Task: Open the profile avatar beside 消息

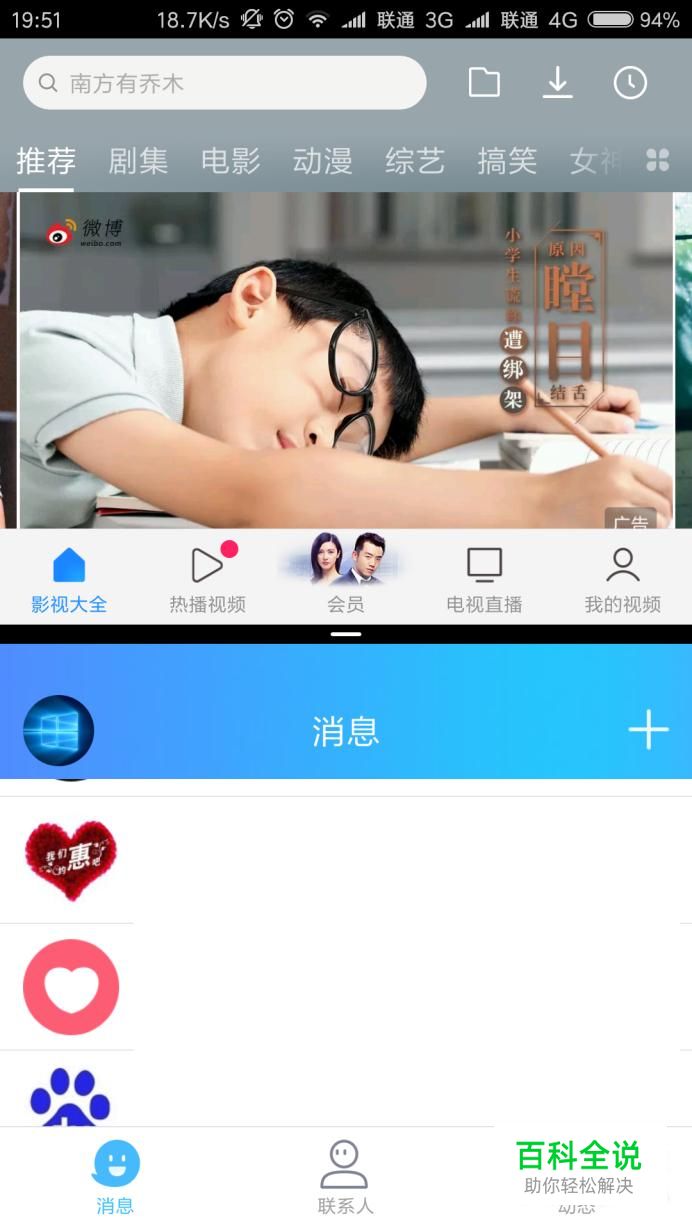Action: pyautogui.click(x=58, y=731)
